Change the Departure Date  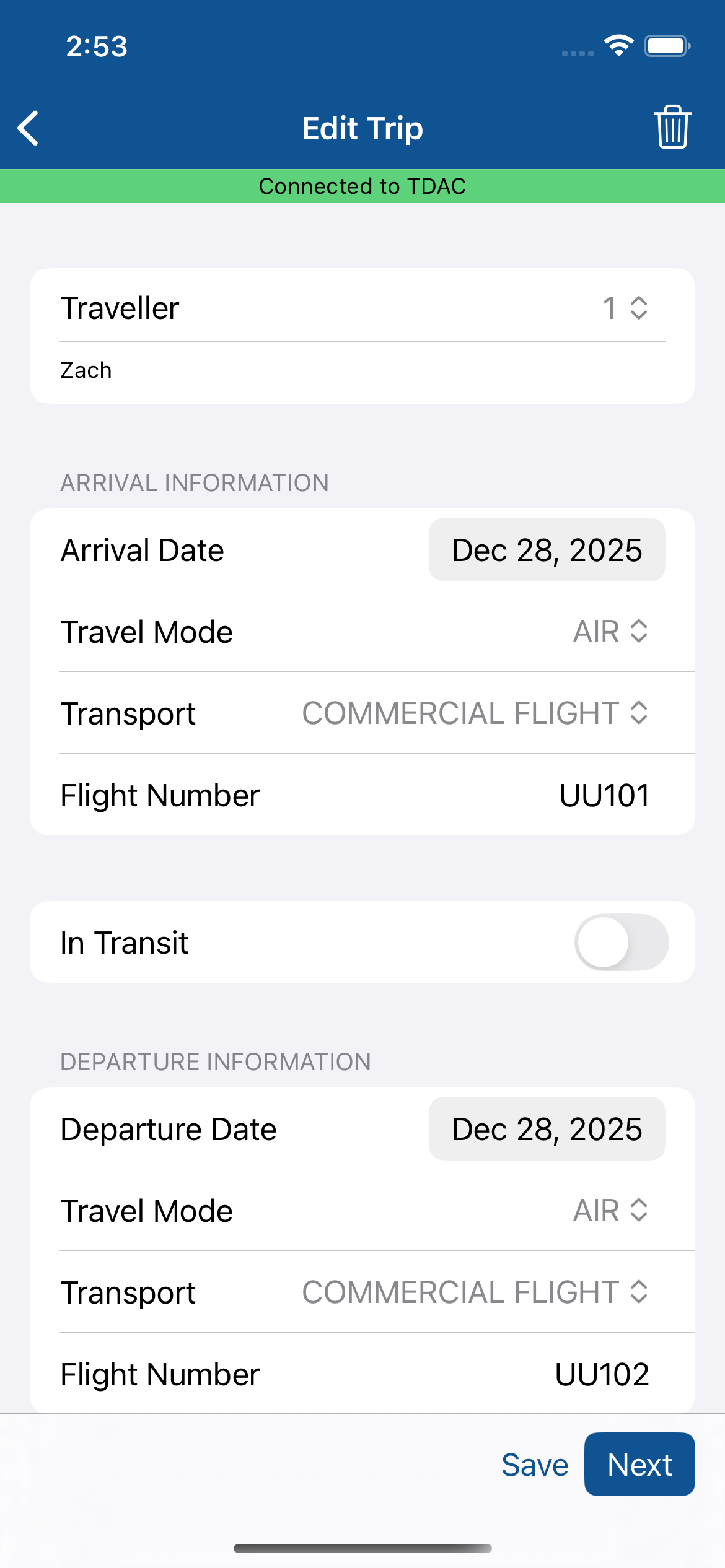547,1129
